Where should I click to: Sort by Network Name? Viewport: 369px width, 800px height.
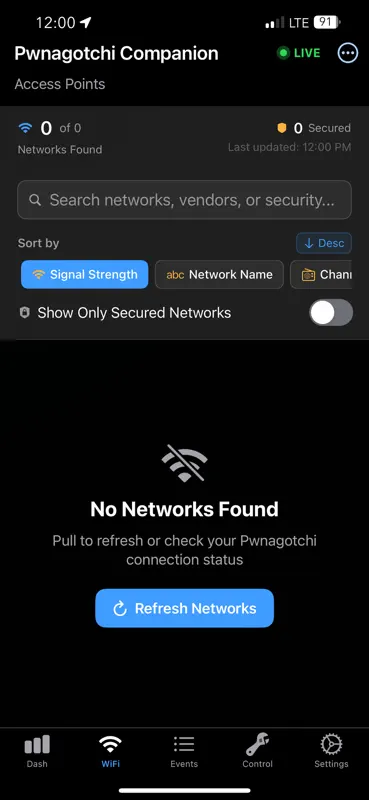(219, 274)
